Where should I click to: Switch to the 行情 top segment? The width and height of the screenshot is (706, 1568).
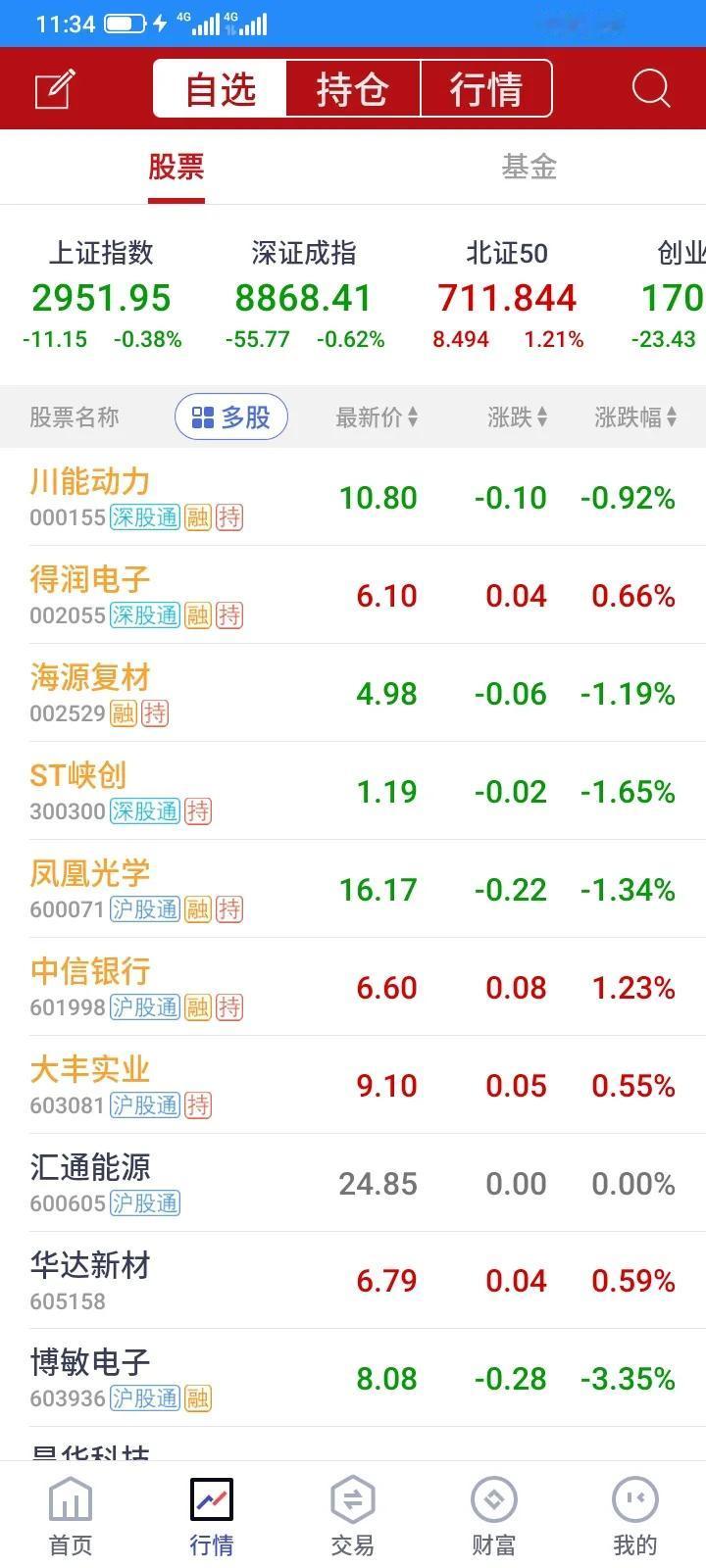[x=486, y=89]
